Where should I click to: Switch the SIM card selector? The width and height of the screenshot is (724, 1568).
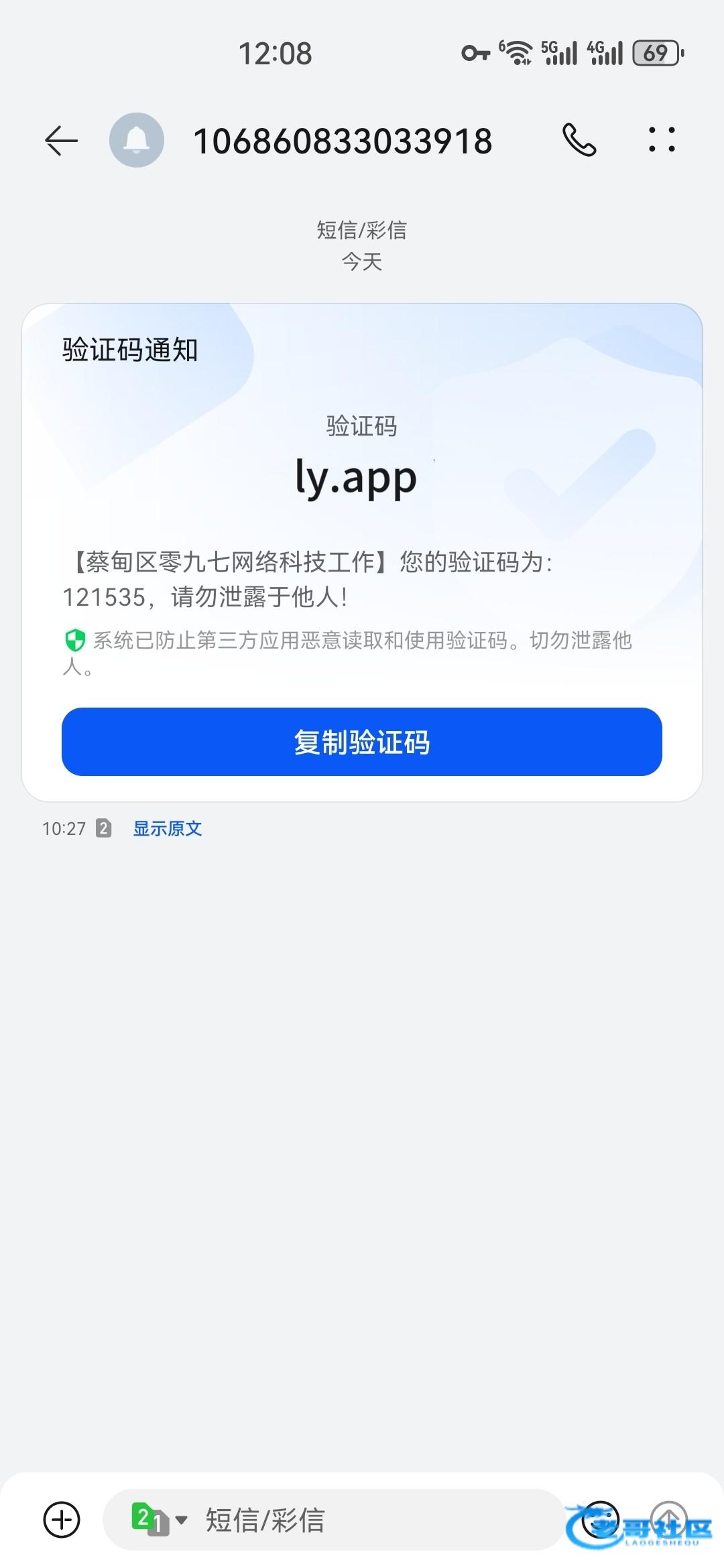pos(160,1520)
